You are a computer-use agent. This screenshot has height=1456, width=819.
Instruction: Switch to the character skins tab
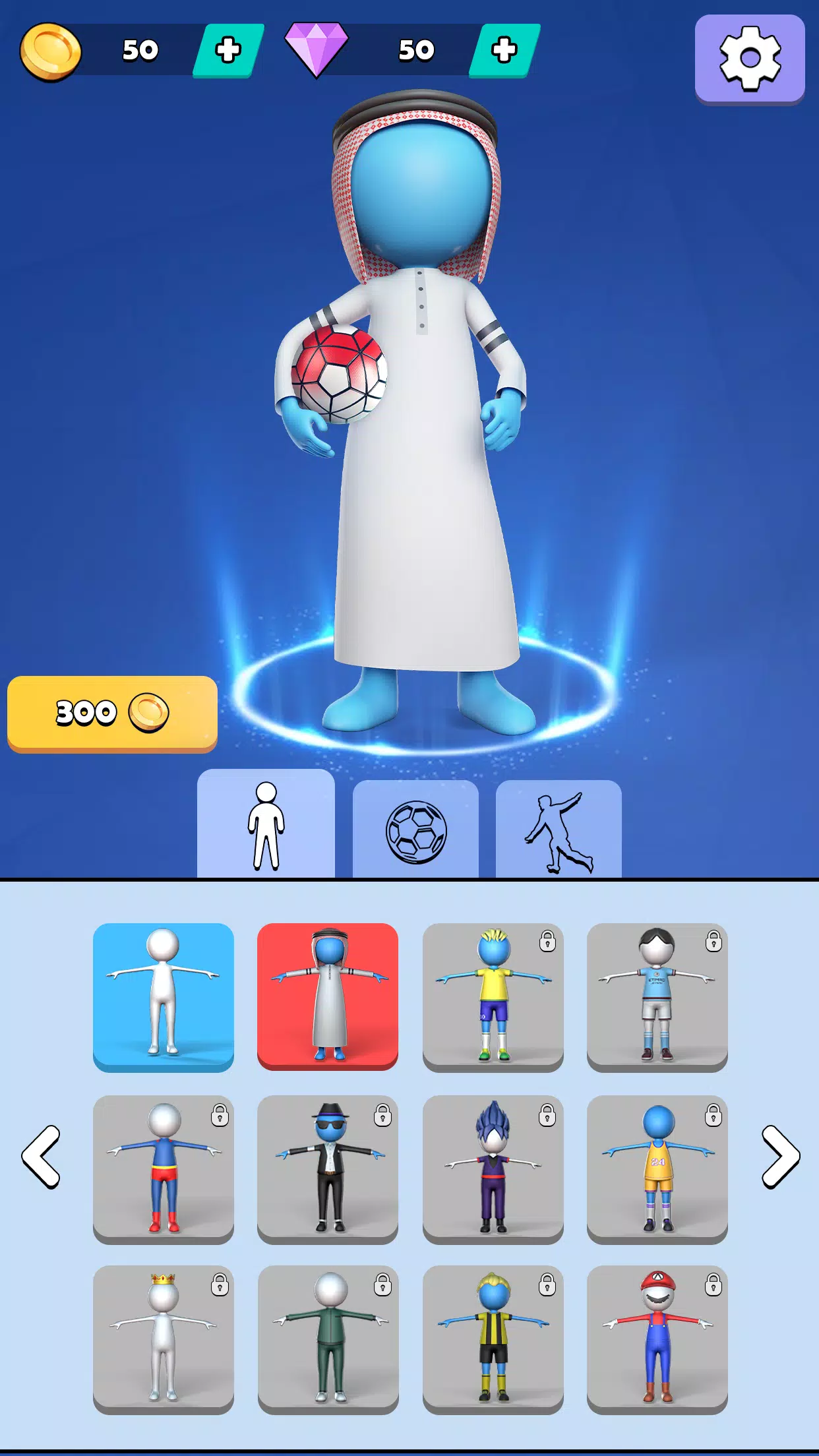266,825
